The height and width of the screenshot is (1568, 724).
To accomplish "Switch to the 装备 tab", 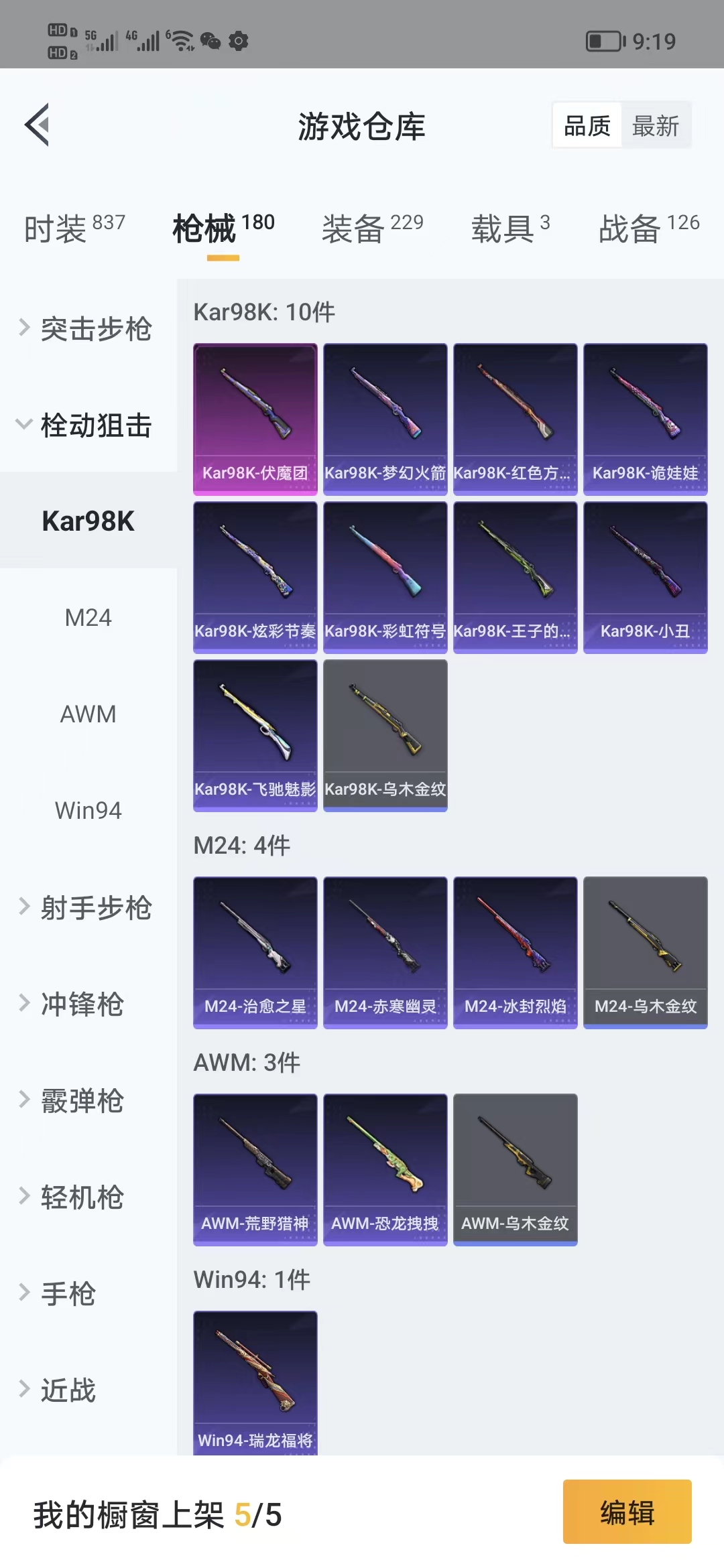I will click(372, 228).
